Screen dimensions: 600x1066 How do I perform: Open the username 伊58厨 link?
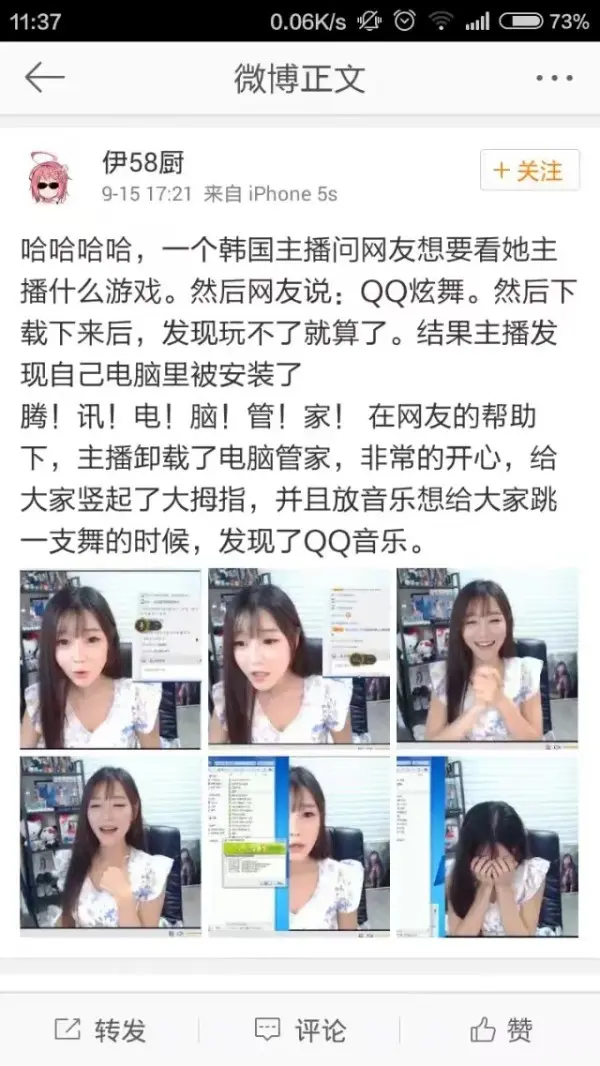coord(144,161)
